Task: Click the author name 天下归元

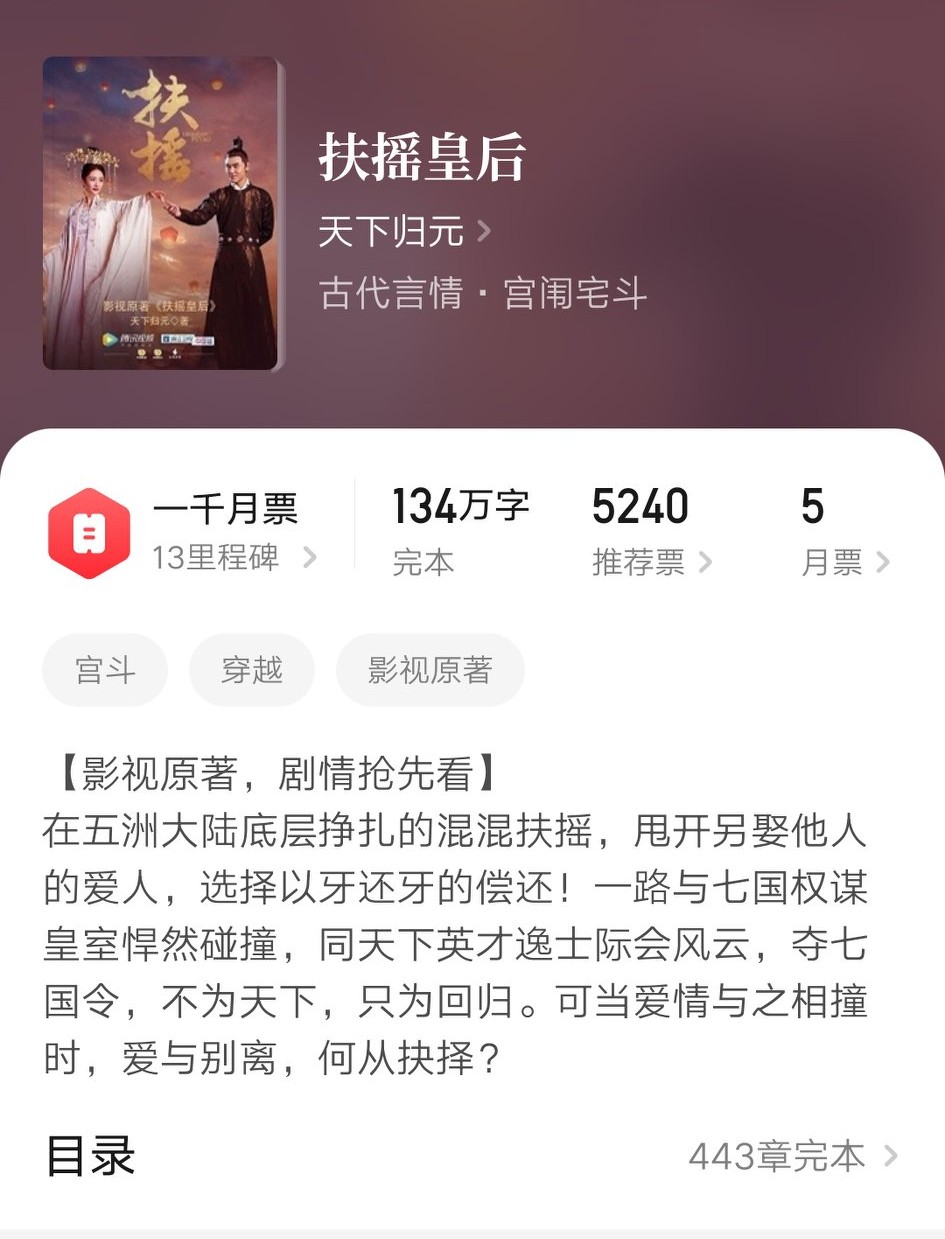Action: [390, 232]
